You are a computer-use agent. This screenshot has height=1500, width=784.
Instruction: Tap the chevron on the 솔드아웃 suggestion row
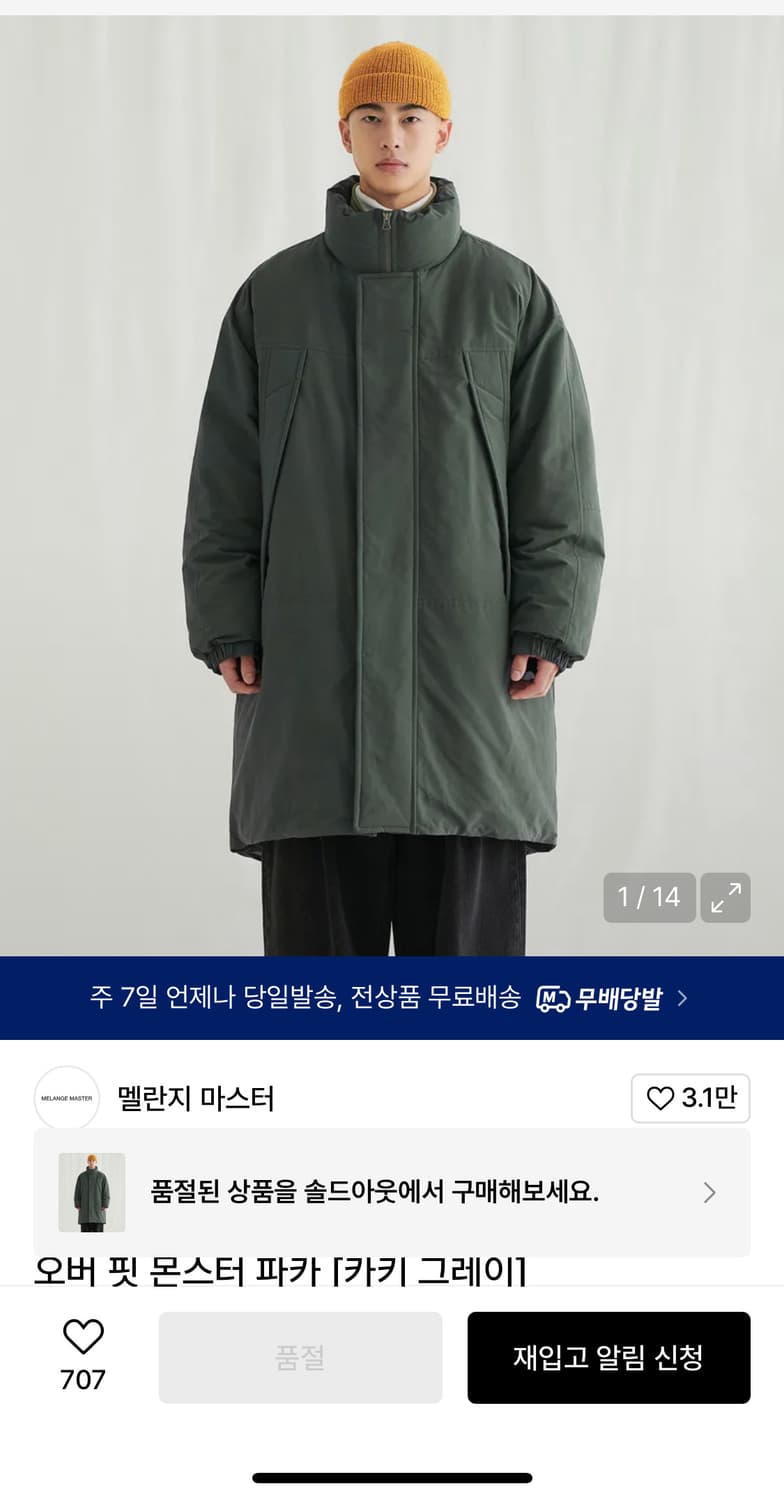[710, 1193]
